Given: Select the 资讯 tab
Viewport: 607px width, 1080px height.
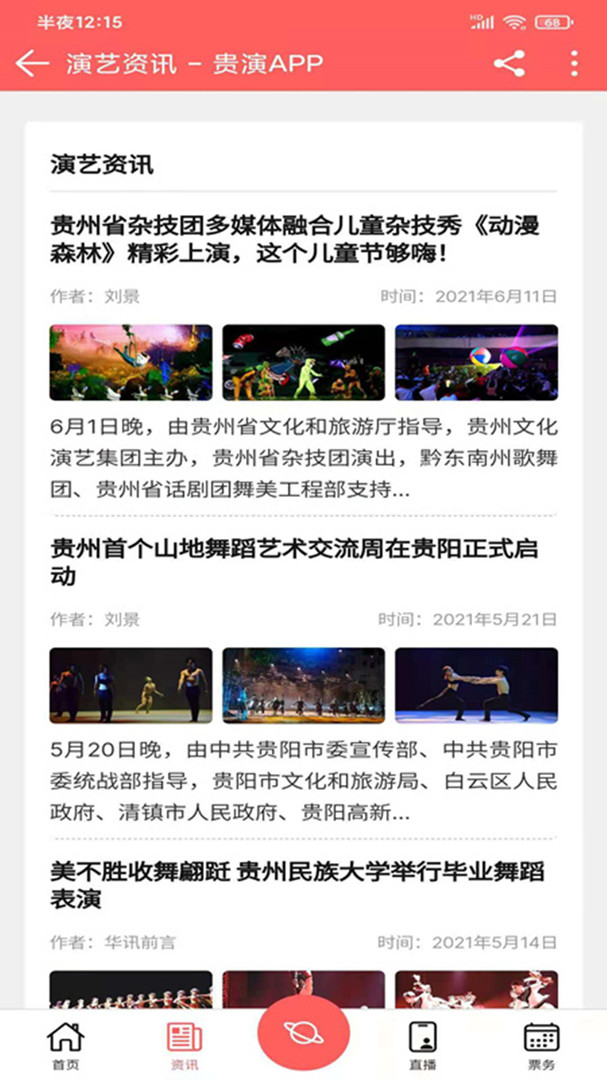Looking at the screenshot, I should coord(184,1045).
